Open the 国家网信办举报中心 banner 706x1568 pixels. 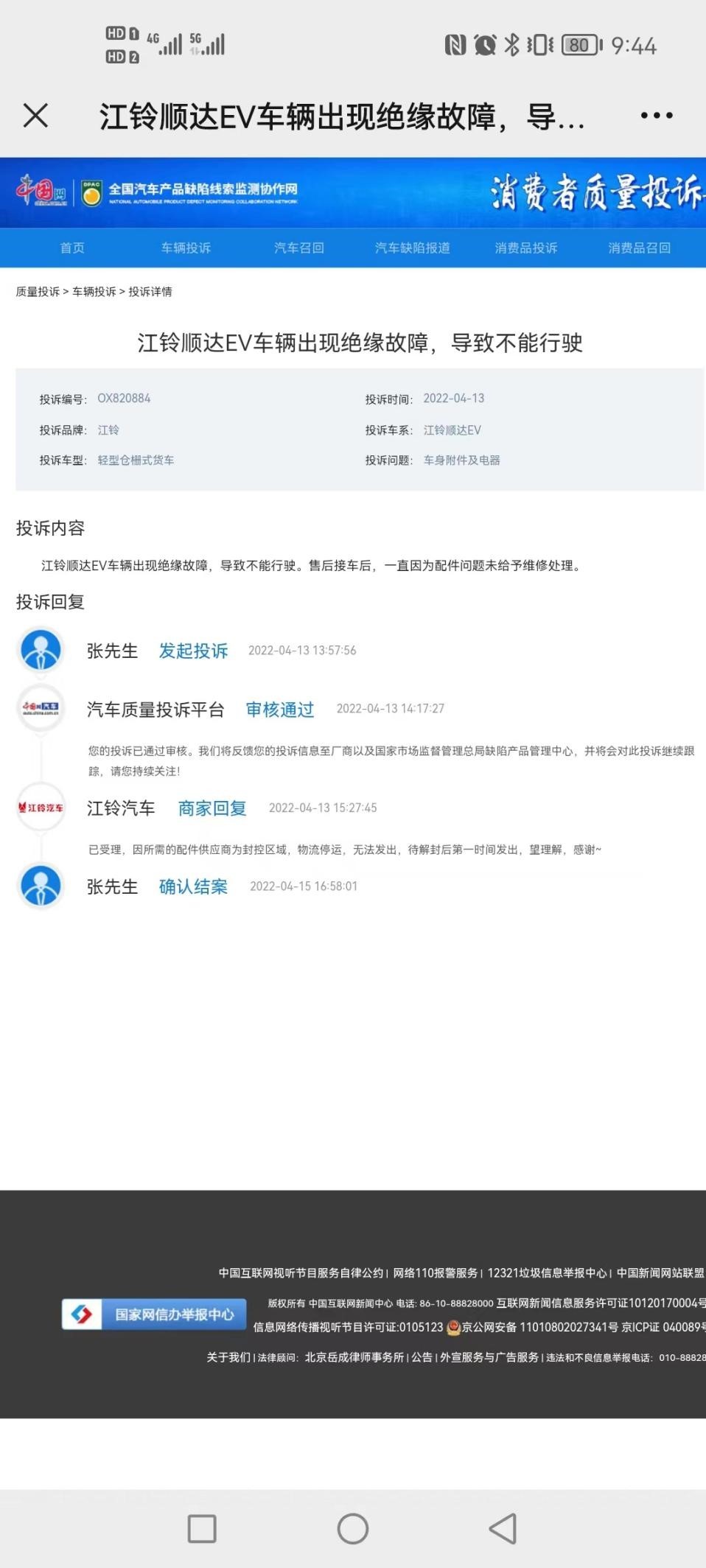point(154,1314)
